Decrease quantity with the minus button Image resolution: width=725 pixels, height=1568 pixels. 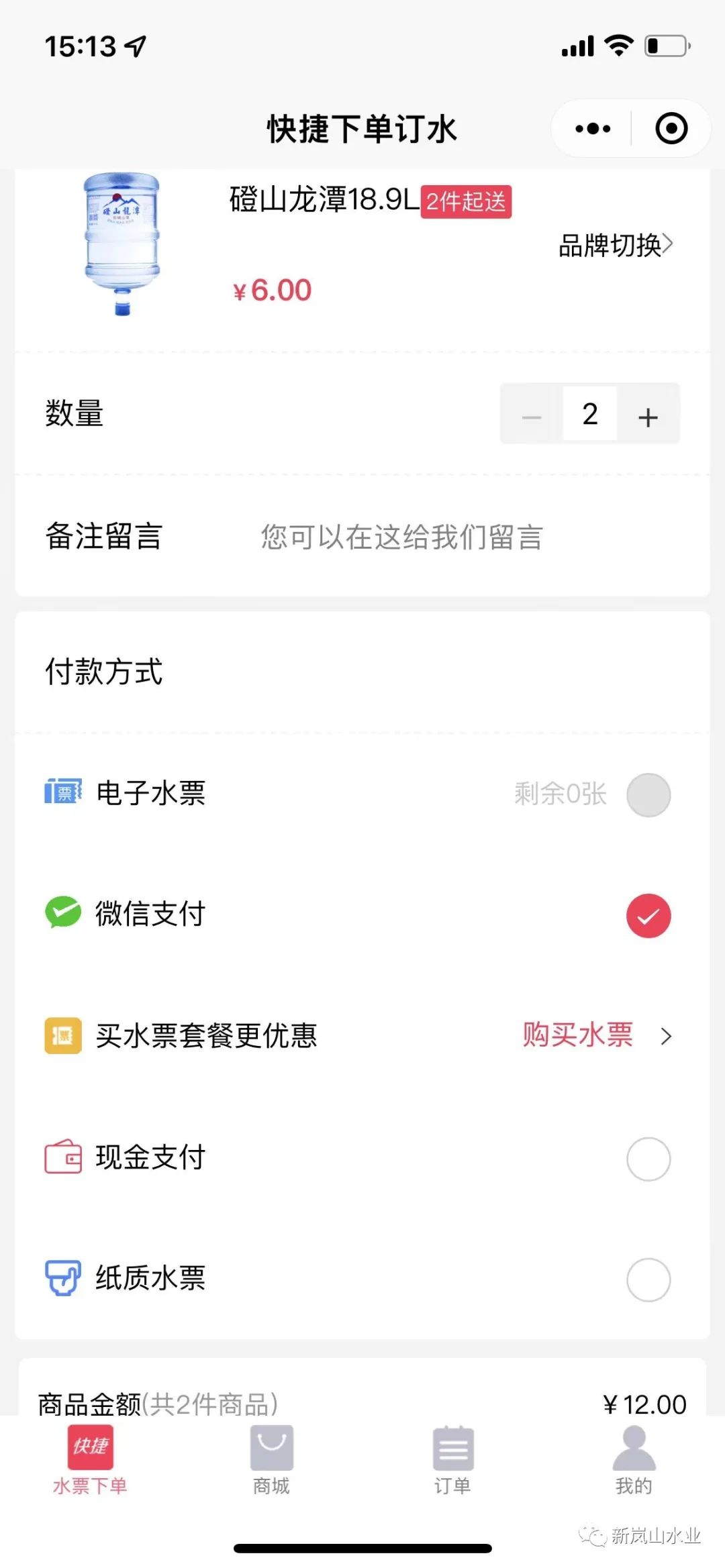pos(531,416)
